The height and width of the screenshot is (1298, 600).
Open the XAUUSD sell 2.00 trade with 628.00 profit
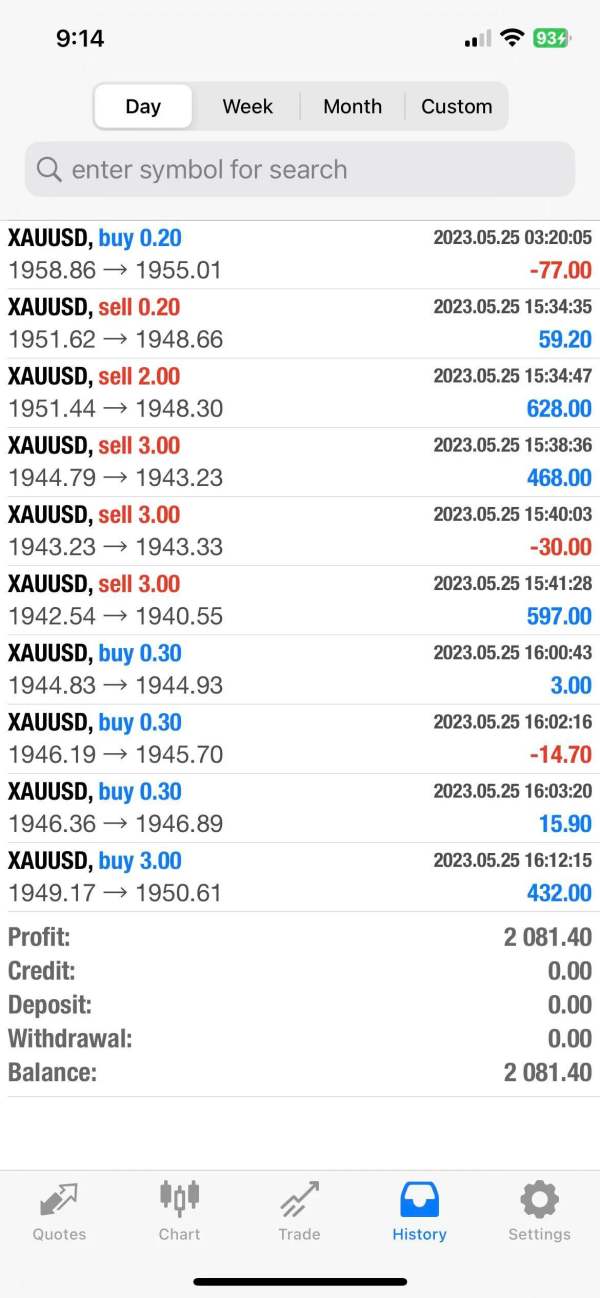[x=300, y=392]
